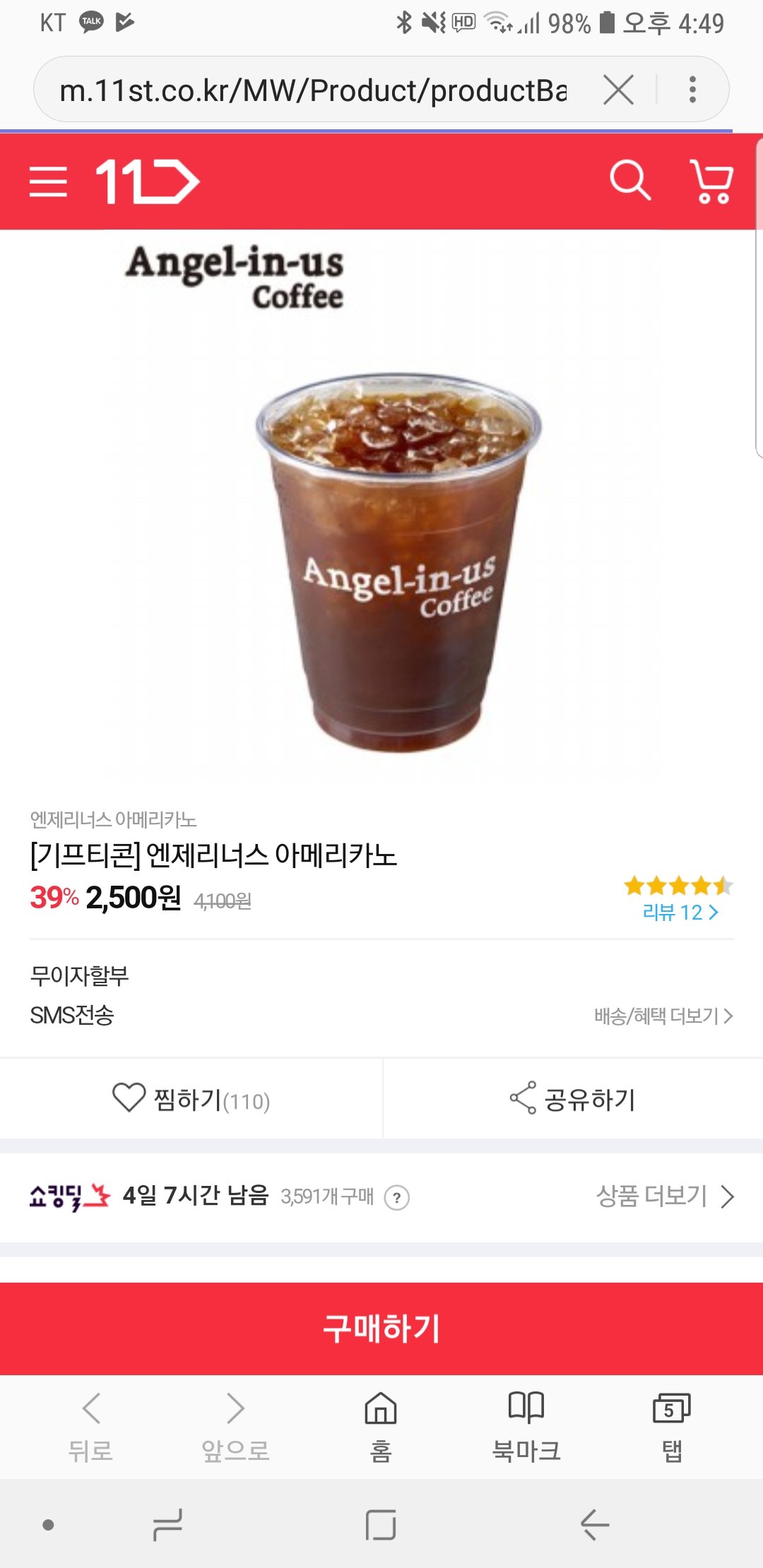The height and width of the screenshot is (1568, 763).
Task: Stop loading the page
Action: [619, 90]
